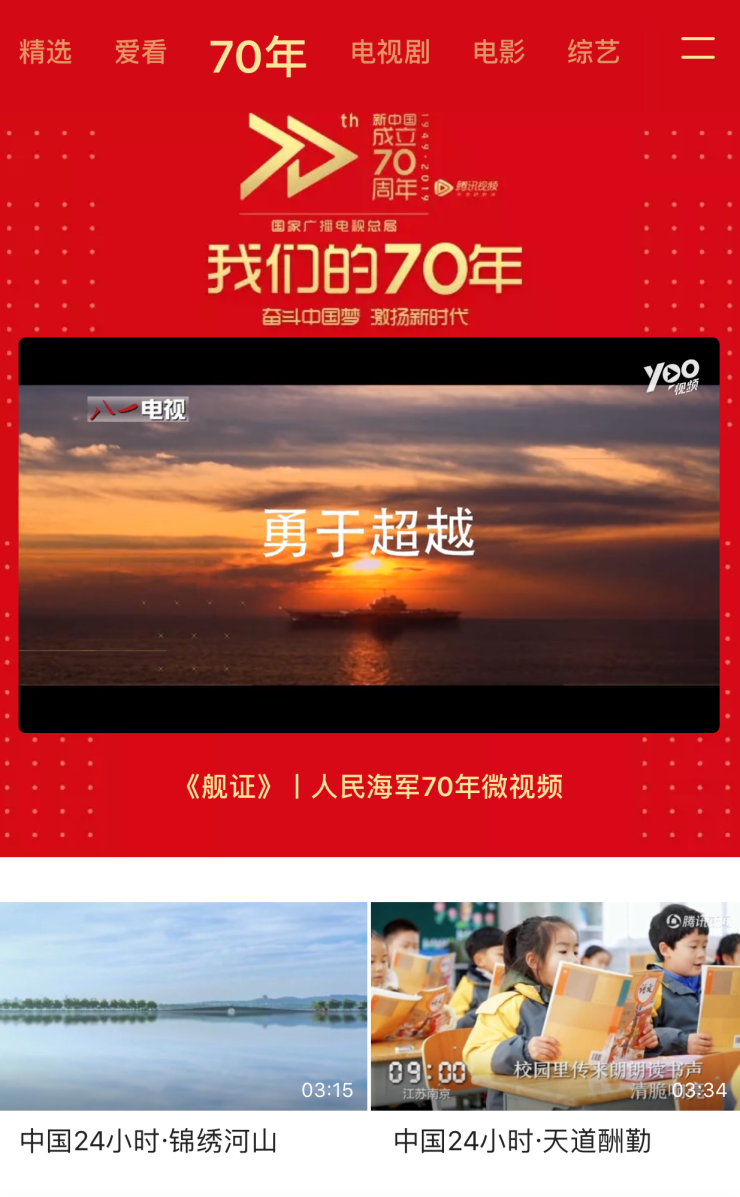Image resolution: width=740 pixels, height=1197 pixels.
Task: Switch to the 精选 tab
Action: [46, 52]
